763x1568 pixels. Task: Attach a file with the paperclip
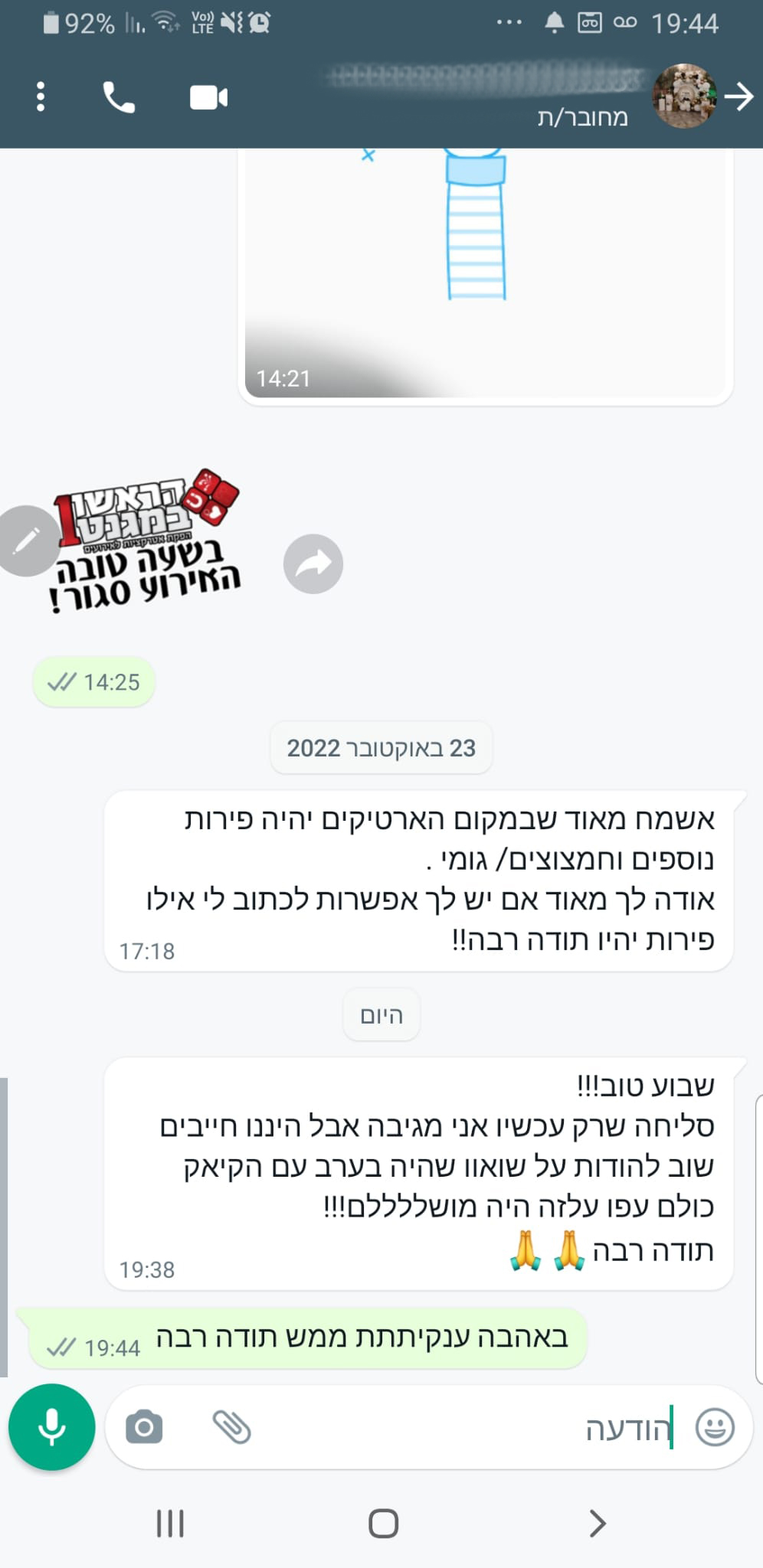click(231, 1427)
